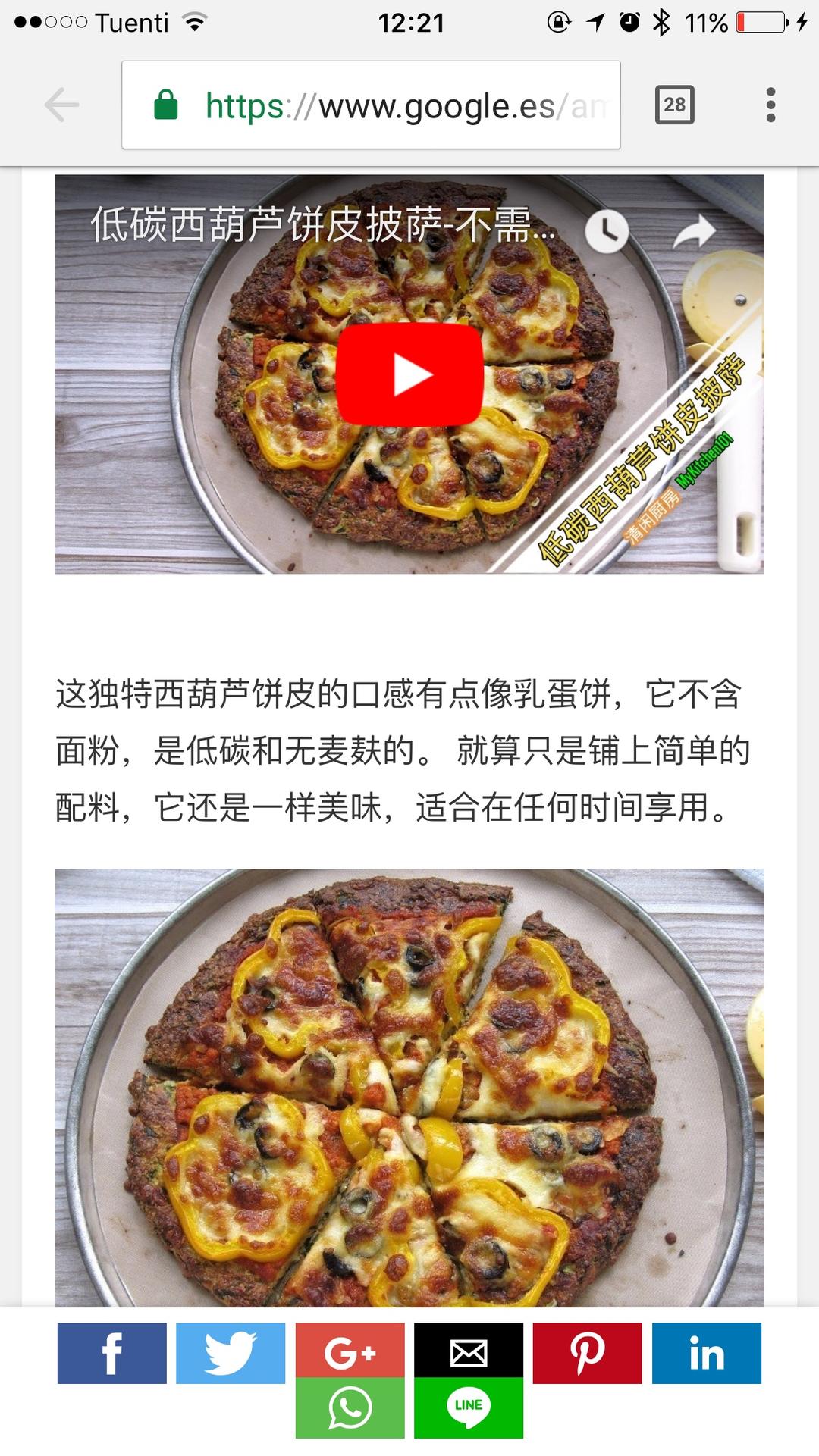Share this recipe via WhatsApp
Screen dimensions: 819x1456
(350, 1407)
